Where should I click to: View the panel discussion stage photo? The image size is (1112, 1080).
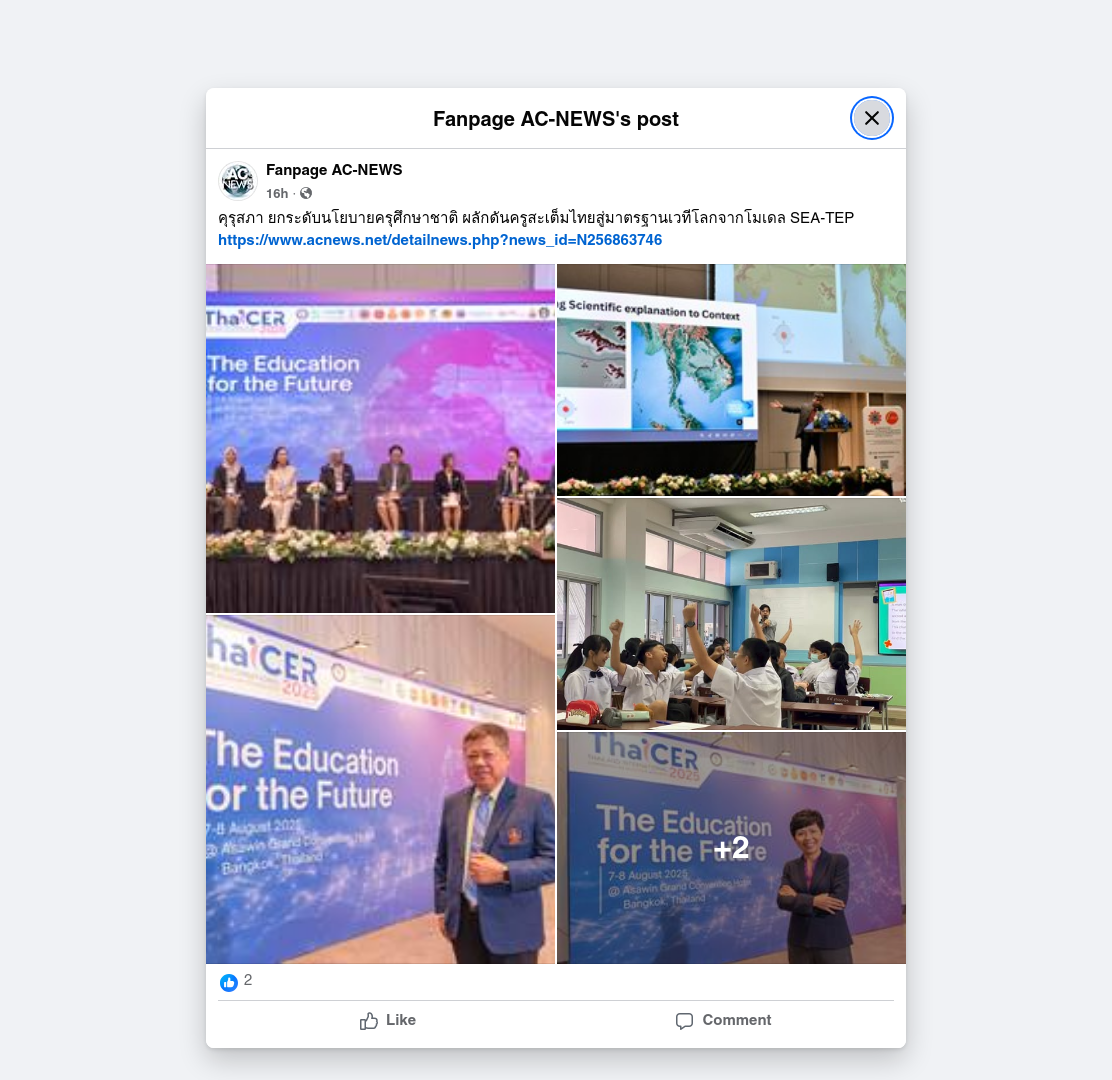pyautogui.click(x=380, y=438)
